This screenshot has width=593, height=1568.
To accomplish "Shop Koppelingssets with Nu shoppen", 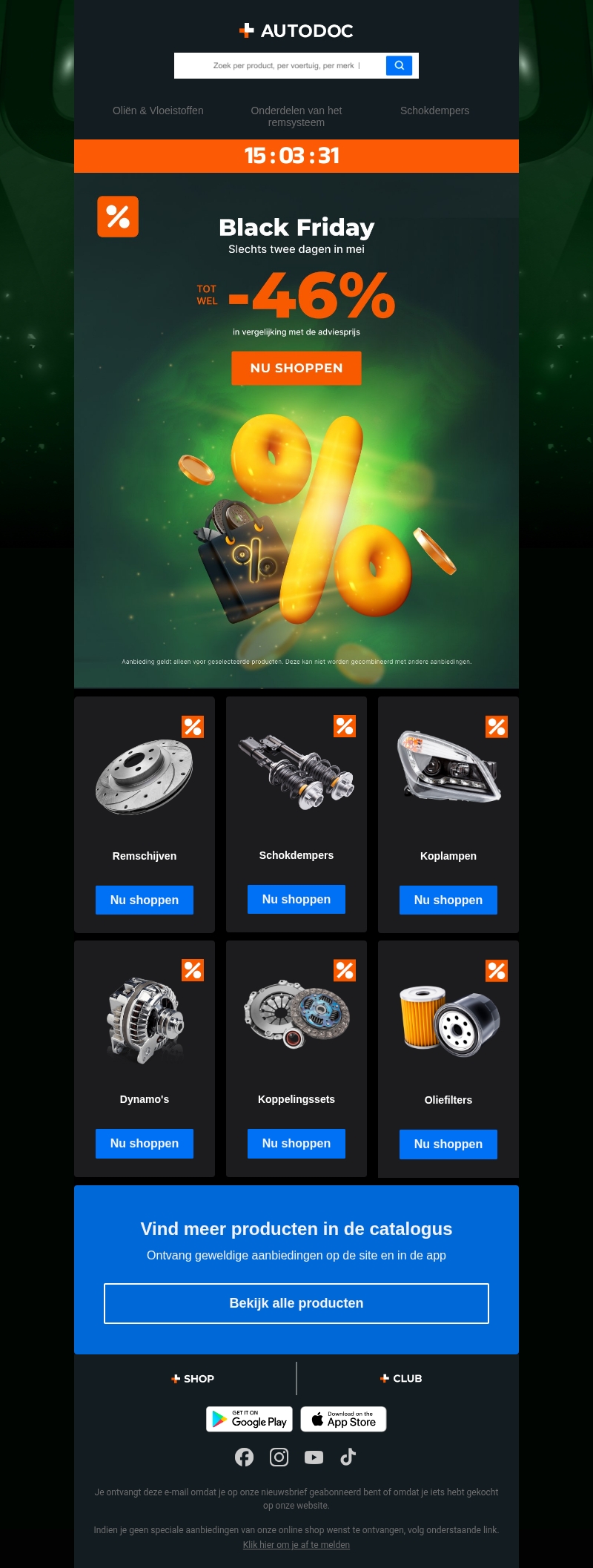I will (x=296, y=1143).
